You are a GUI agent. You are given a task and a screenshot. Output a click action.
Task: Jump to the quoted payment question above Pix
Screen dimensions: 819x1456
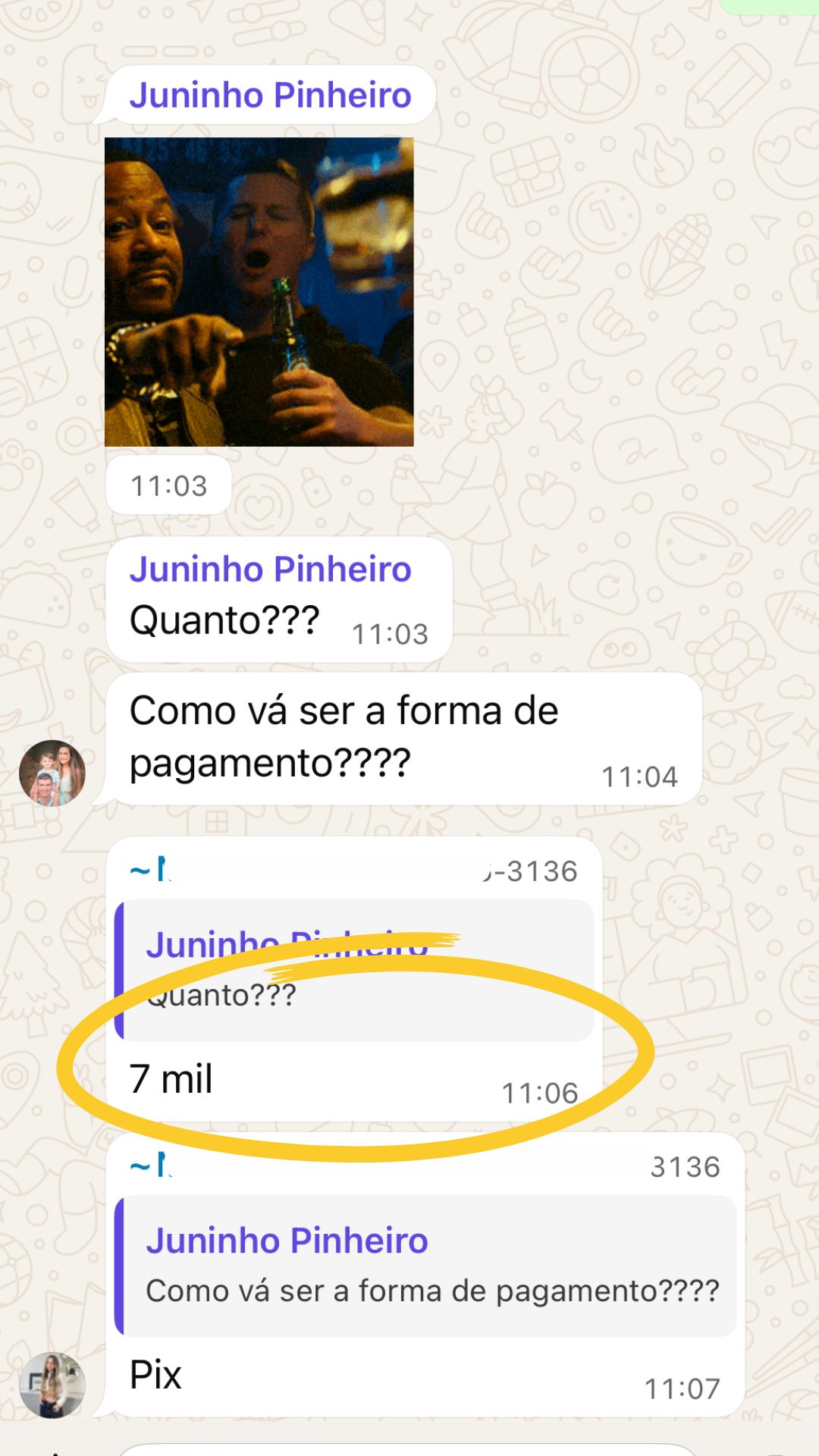tap(425, 1266)
